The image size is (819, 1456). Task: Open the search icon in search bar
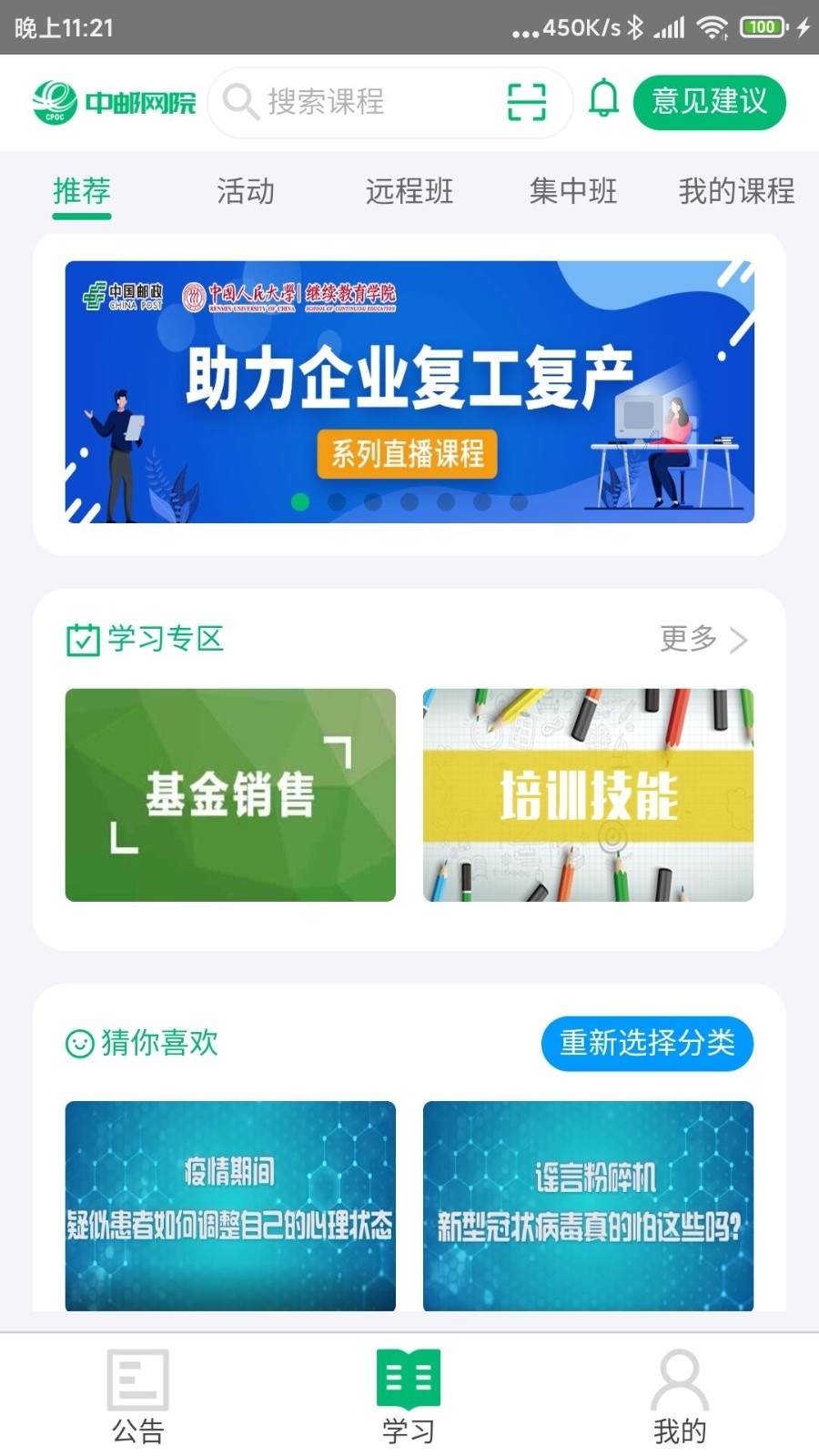point(239,102)
